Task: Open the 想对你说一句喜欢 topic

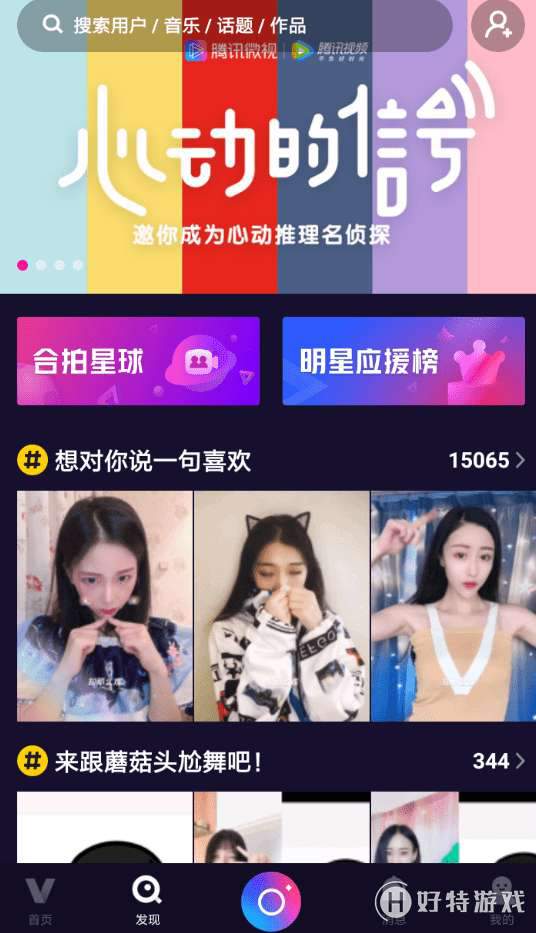Action: click(153, 461)
